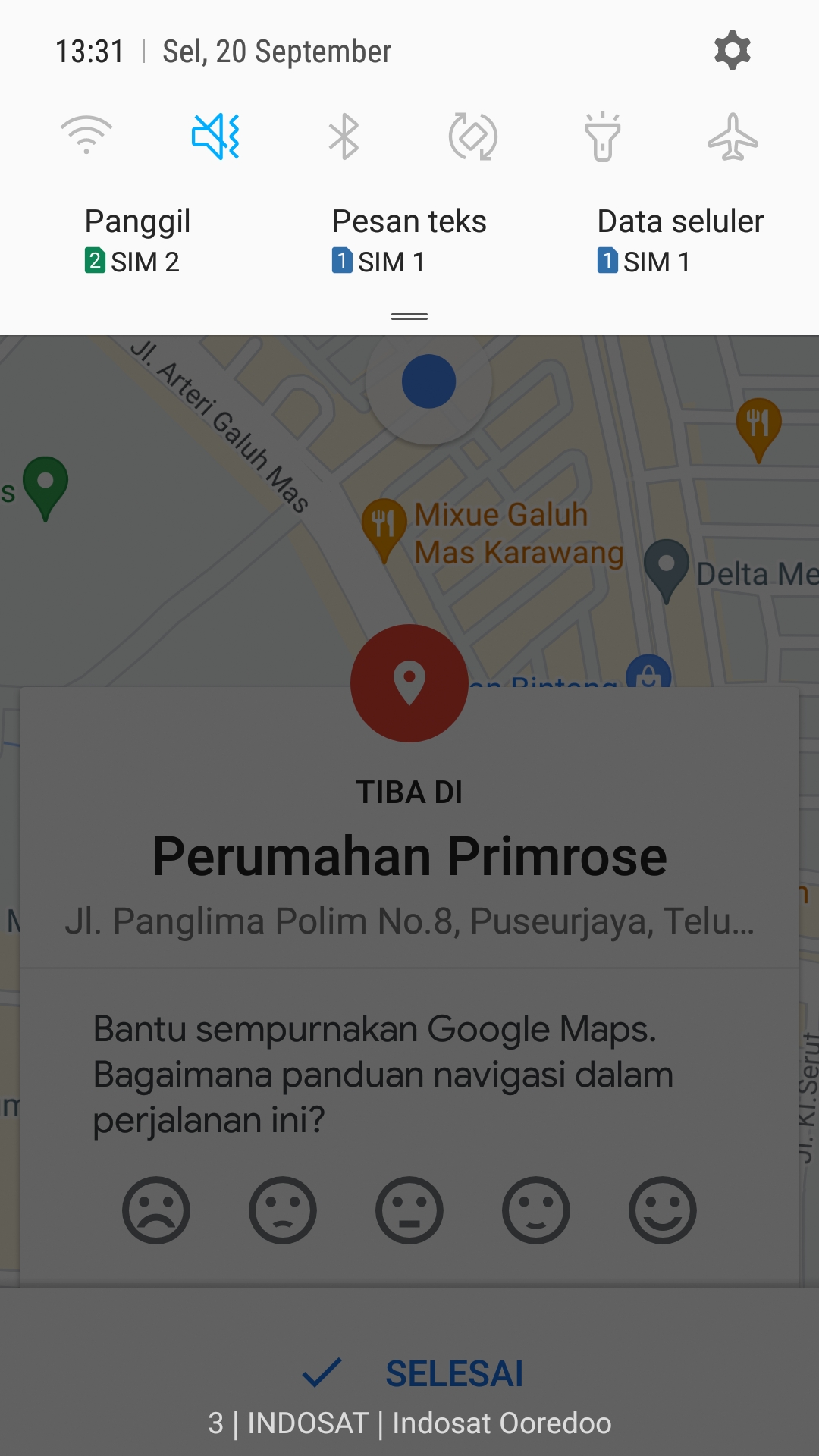Open Mixue Galuh Mas Karawang on the map
Image resolution: width=819 pixels, height=1456 pixels.
(x=500, y=533)
